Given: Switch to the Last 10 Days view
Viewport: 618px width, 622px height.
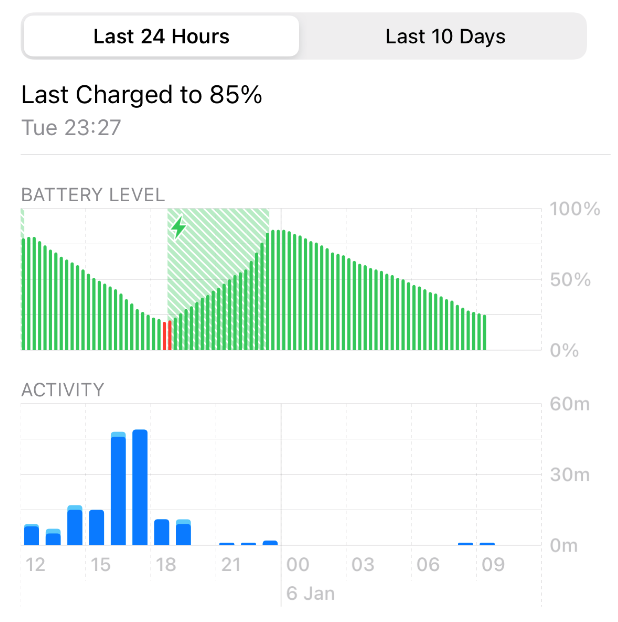Looking at the screenshot, I should click(445, 37).
